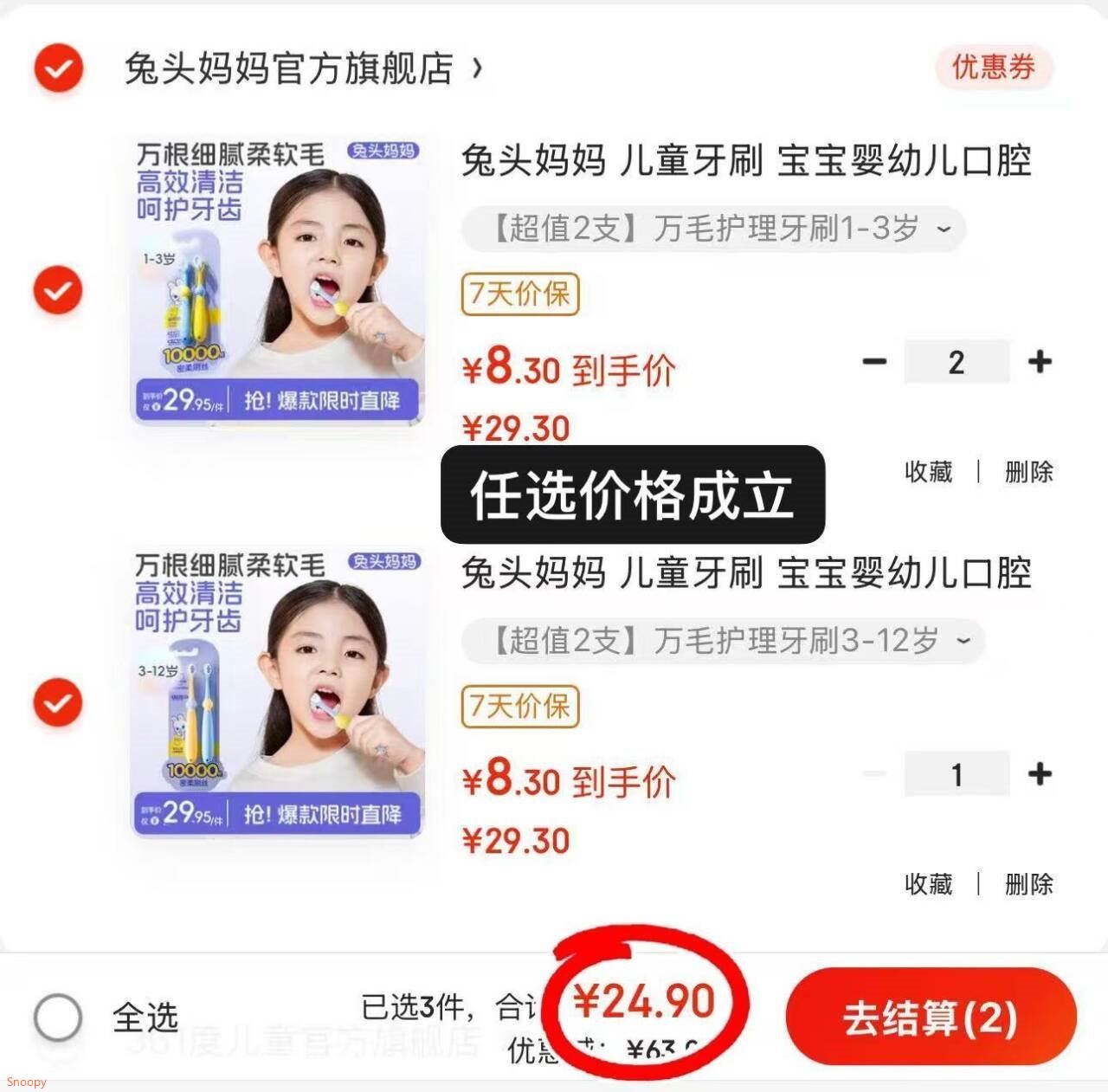
Task: Tap 删除 for the 1-3岁 toothbrush
Action: pyautogui.click(x=1029, y=472)
